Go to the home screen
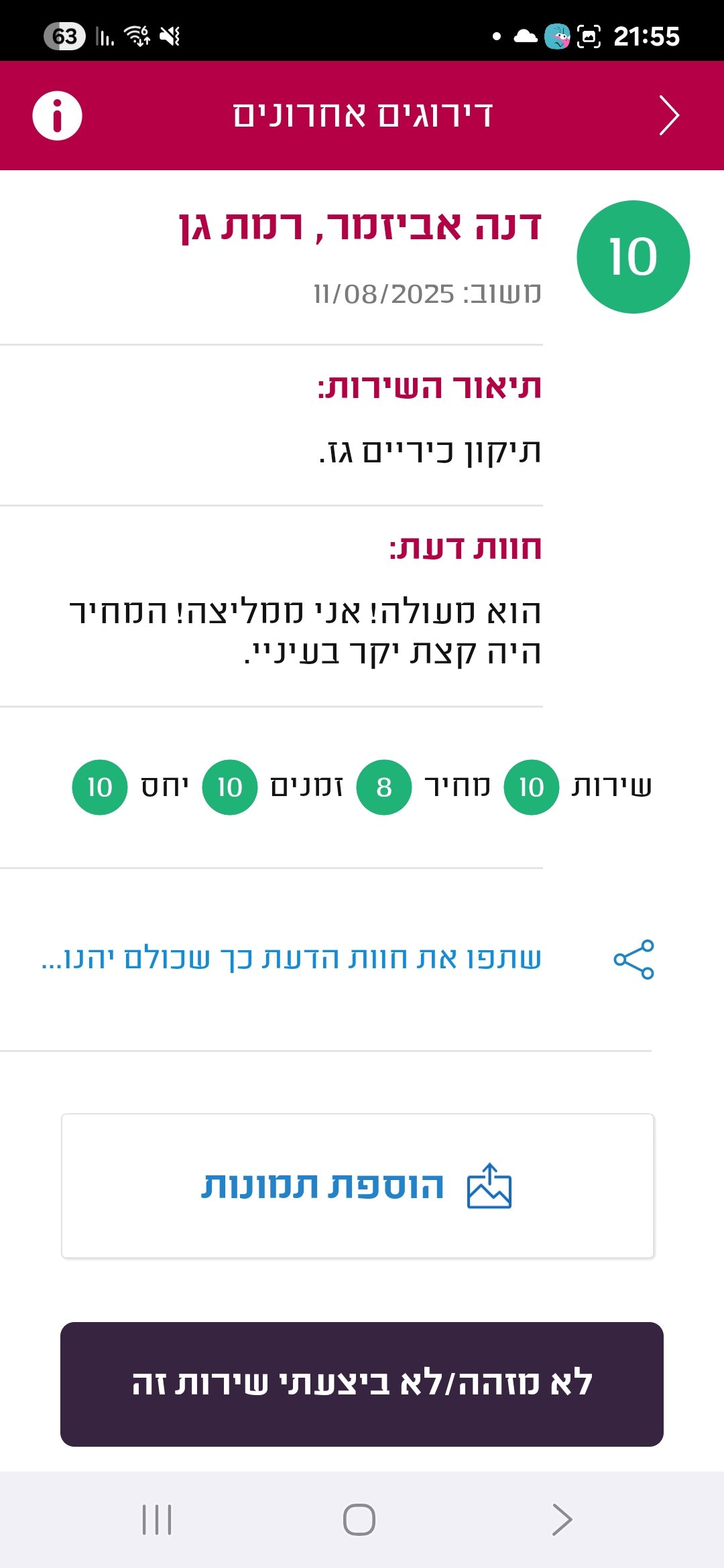The width and height of the screenshot is (724, 1568). (359, 1520)
